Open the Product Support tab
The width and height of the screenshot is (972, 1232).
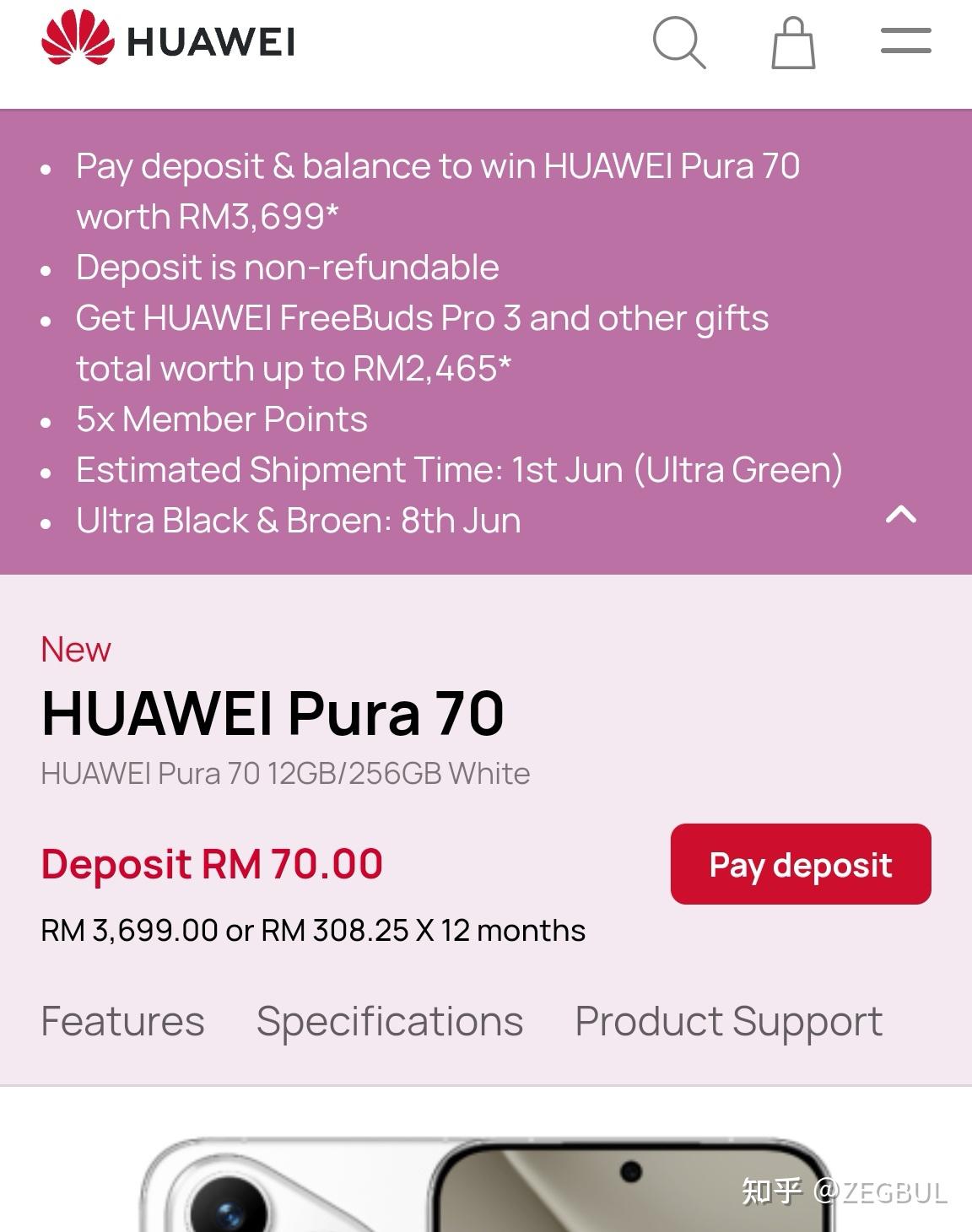(728, 1021)
